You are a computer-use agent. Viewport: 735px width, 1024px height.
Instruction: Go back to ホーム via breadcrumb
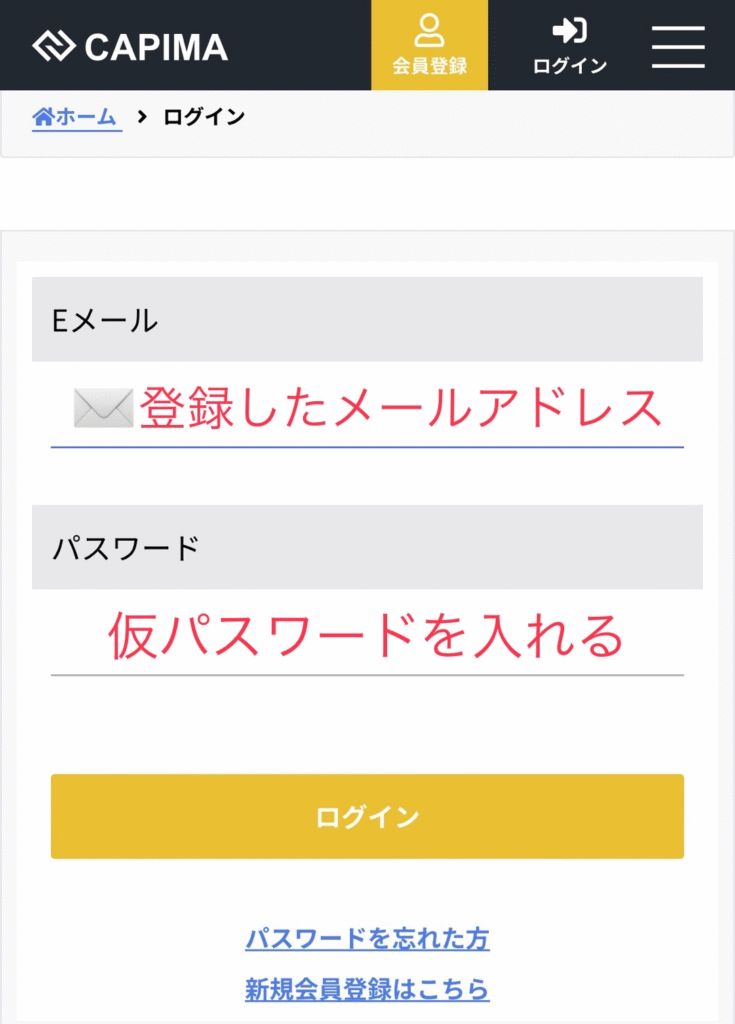(77, 117)
